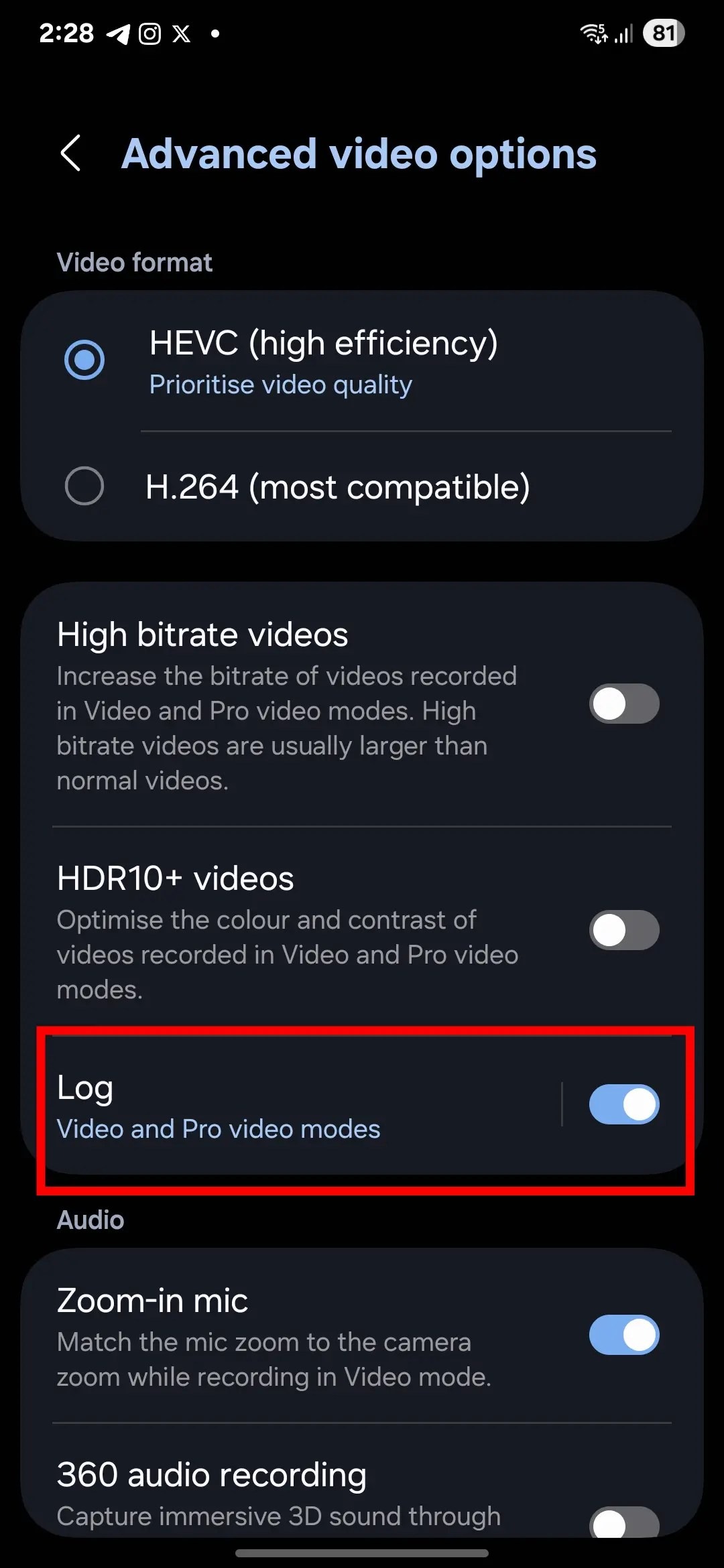Turn on HDR10+ videos
The width and height of the screenshot is (724, 1568).
coord(623,930)
